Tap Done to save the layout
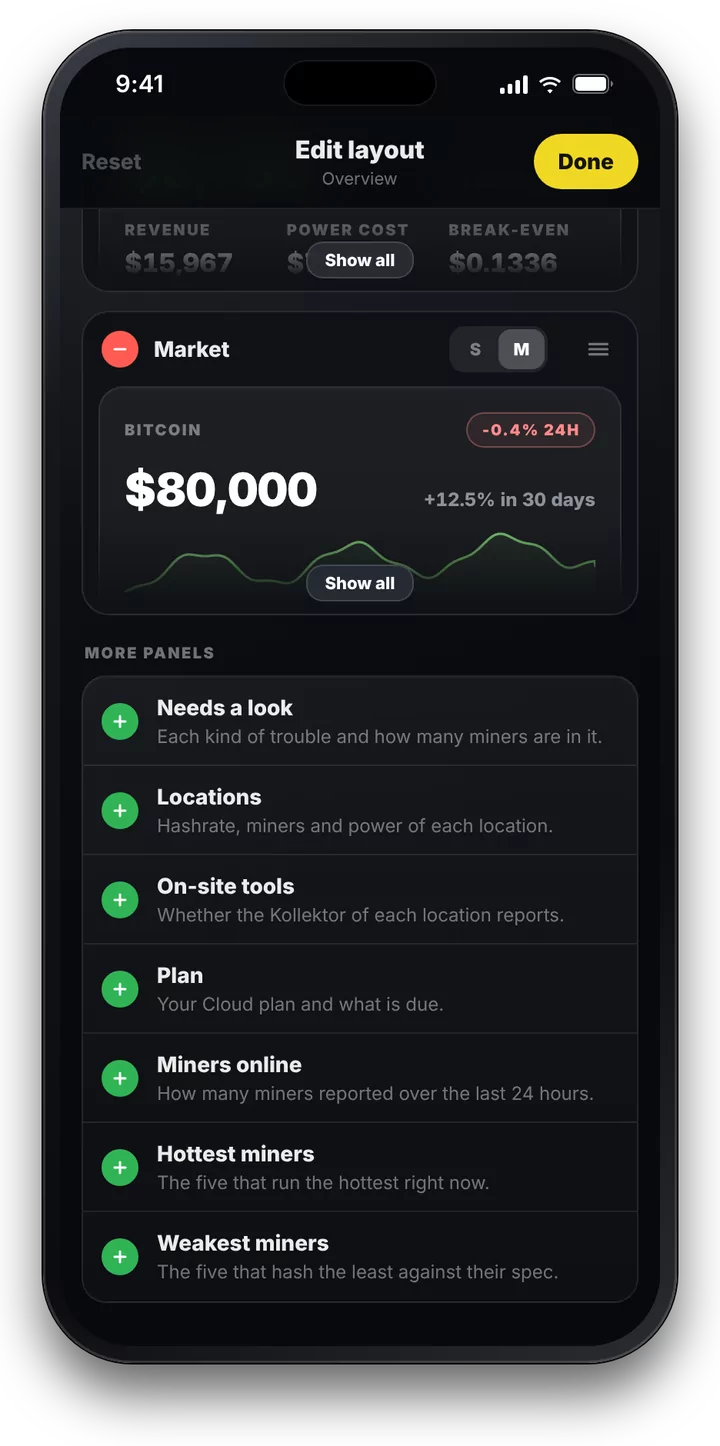 point(586,162)
